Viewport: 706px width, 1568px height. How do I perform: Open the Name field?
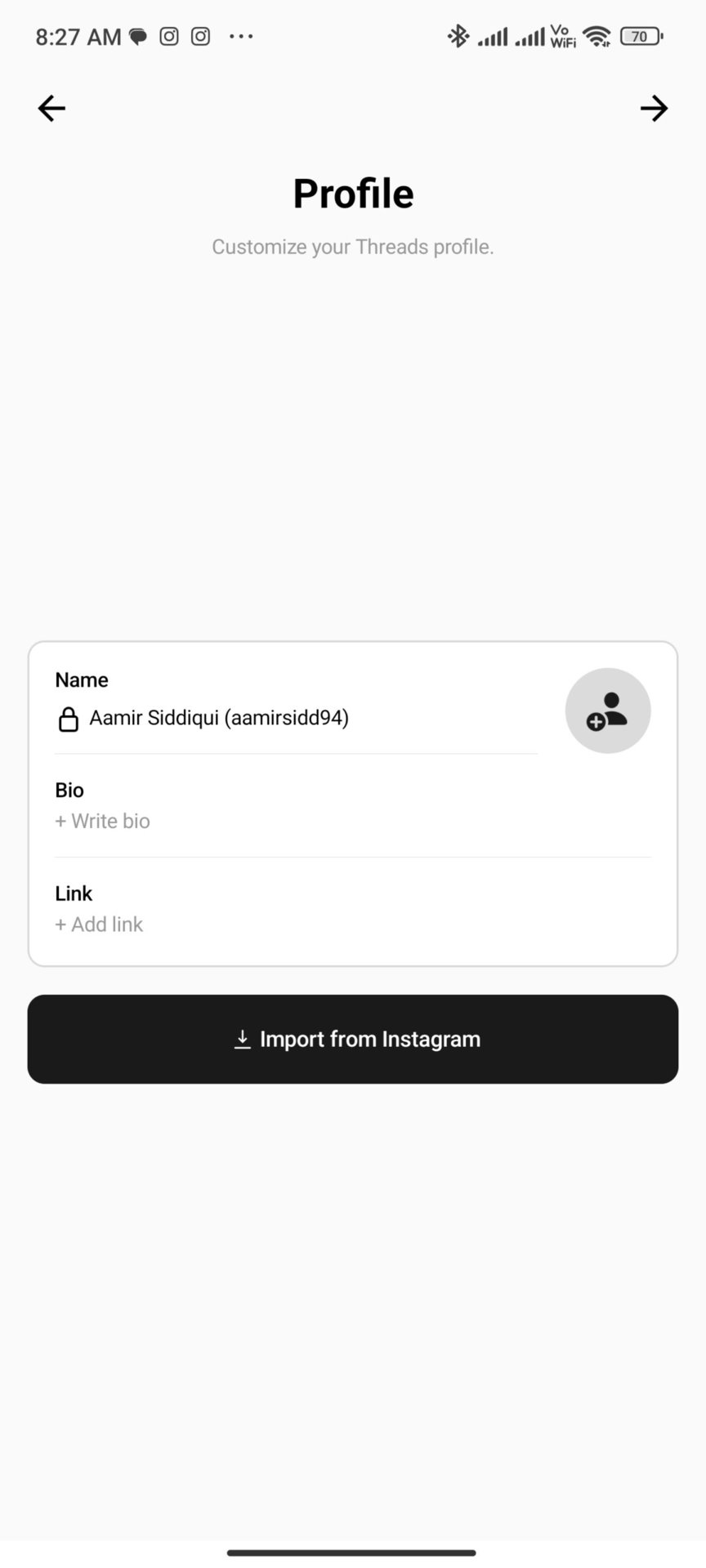(x=219, y=718)
